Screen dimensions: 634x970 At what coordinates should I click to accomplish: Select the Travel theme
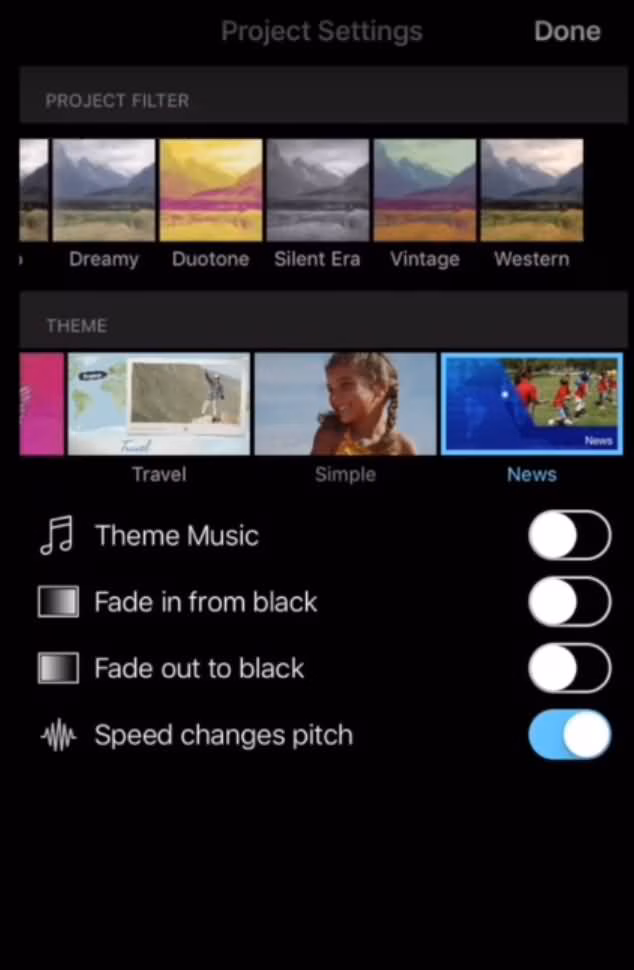pyautogui.click(x=159, y=404)
